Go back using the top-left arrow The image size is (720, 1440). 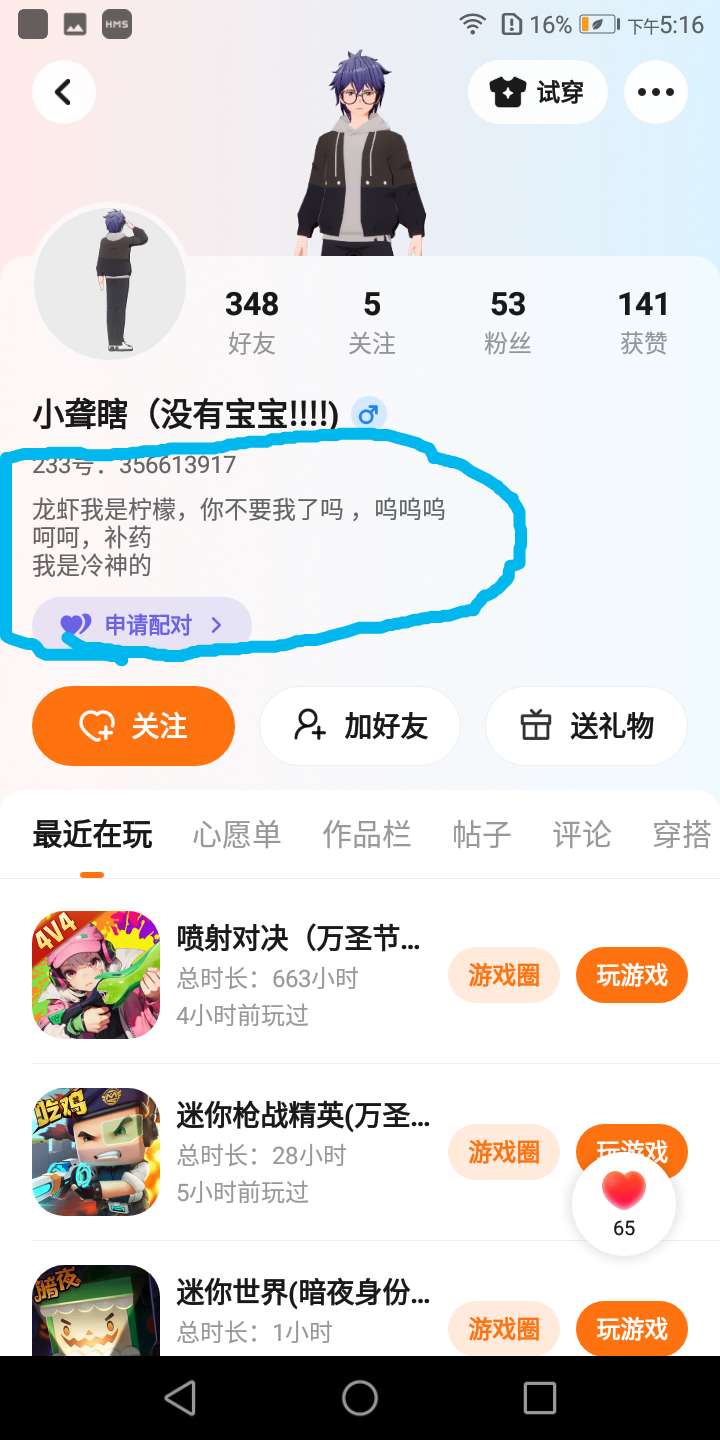click(x=63, y=93)
